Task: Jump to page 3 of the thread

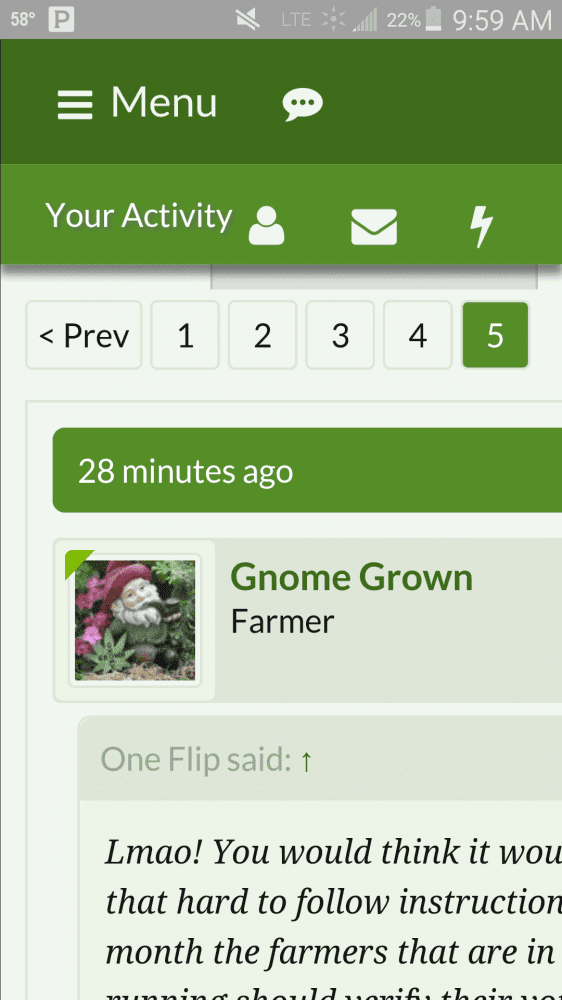Action: 340,335
